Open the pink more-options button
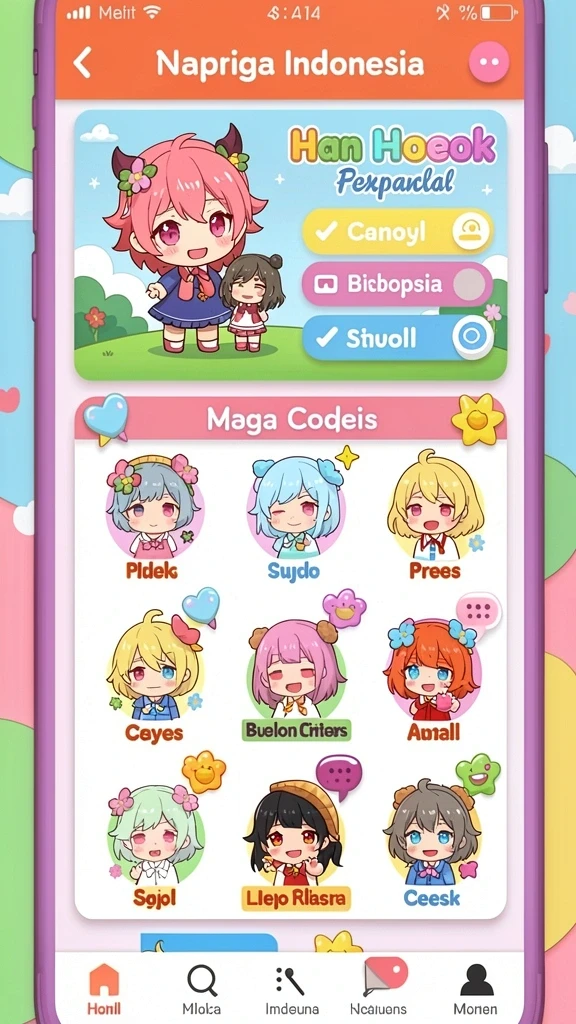Viewport: 576px width, 1024px height. pyautogui.click(x=489, y=63)
